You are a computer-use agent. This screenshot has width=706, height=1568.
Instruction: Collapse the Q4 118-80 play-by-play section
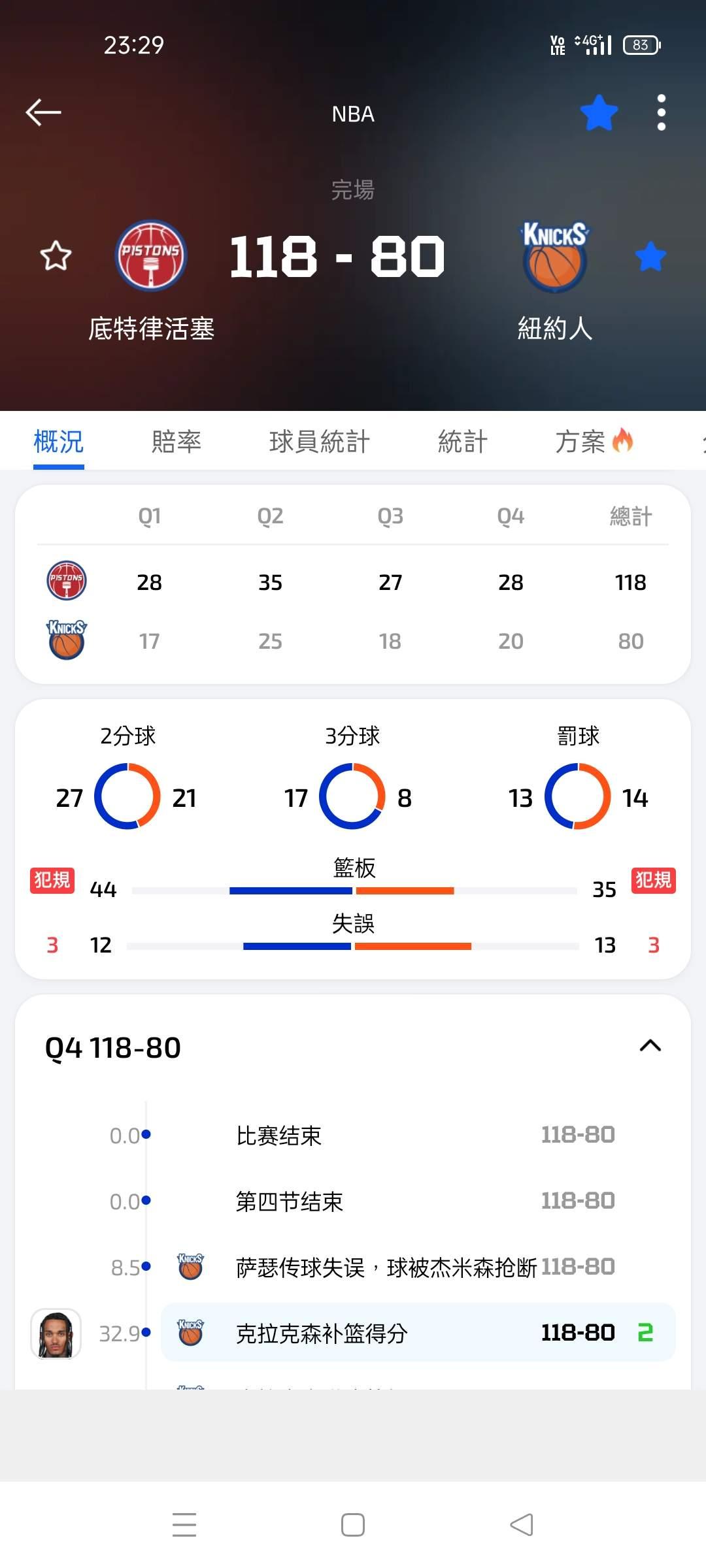coord(650,1046)
